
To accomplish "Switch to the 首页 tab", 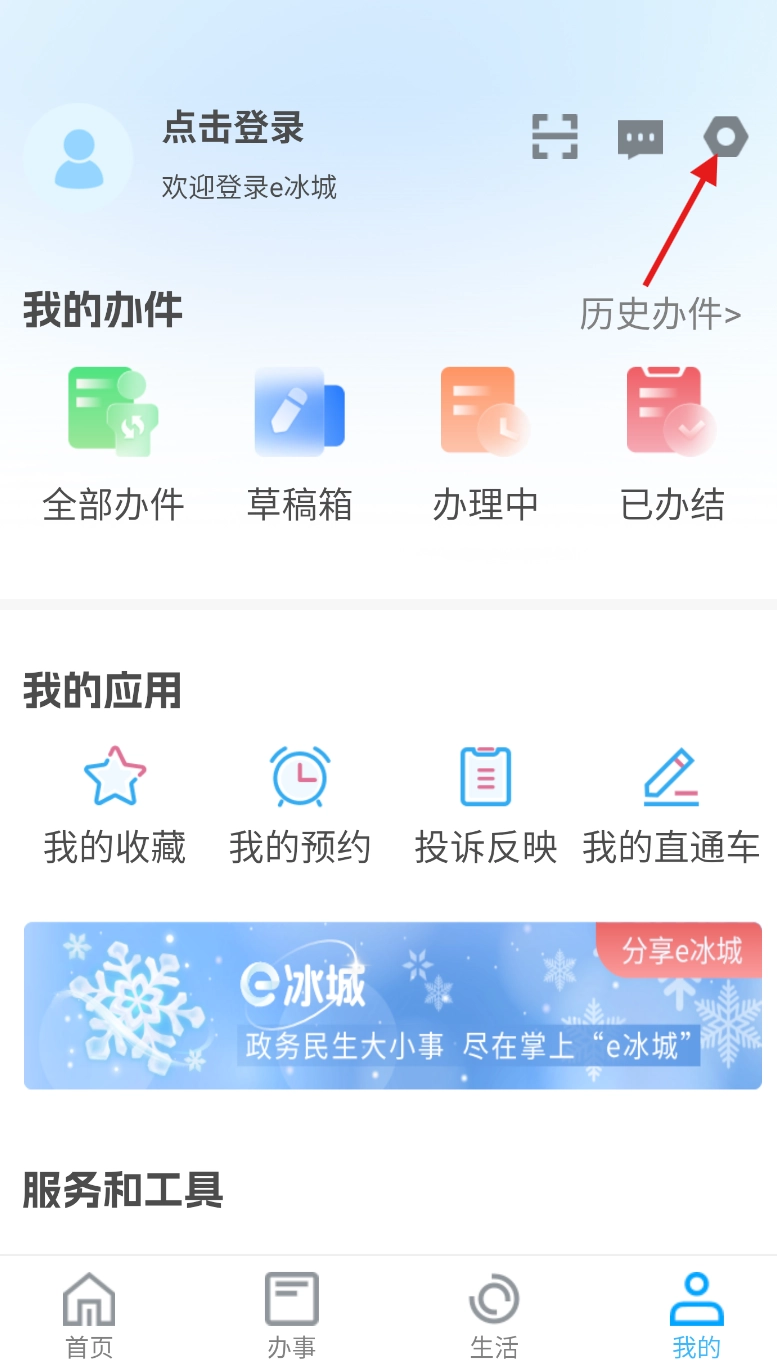I will (89, 1314).
